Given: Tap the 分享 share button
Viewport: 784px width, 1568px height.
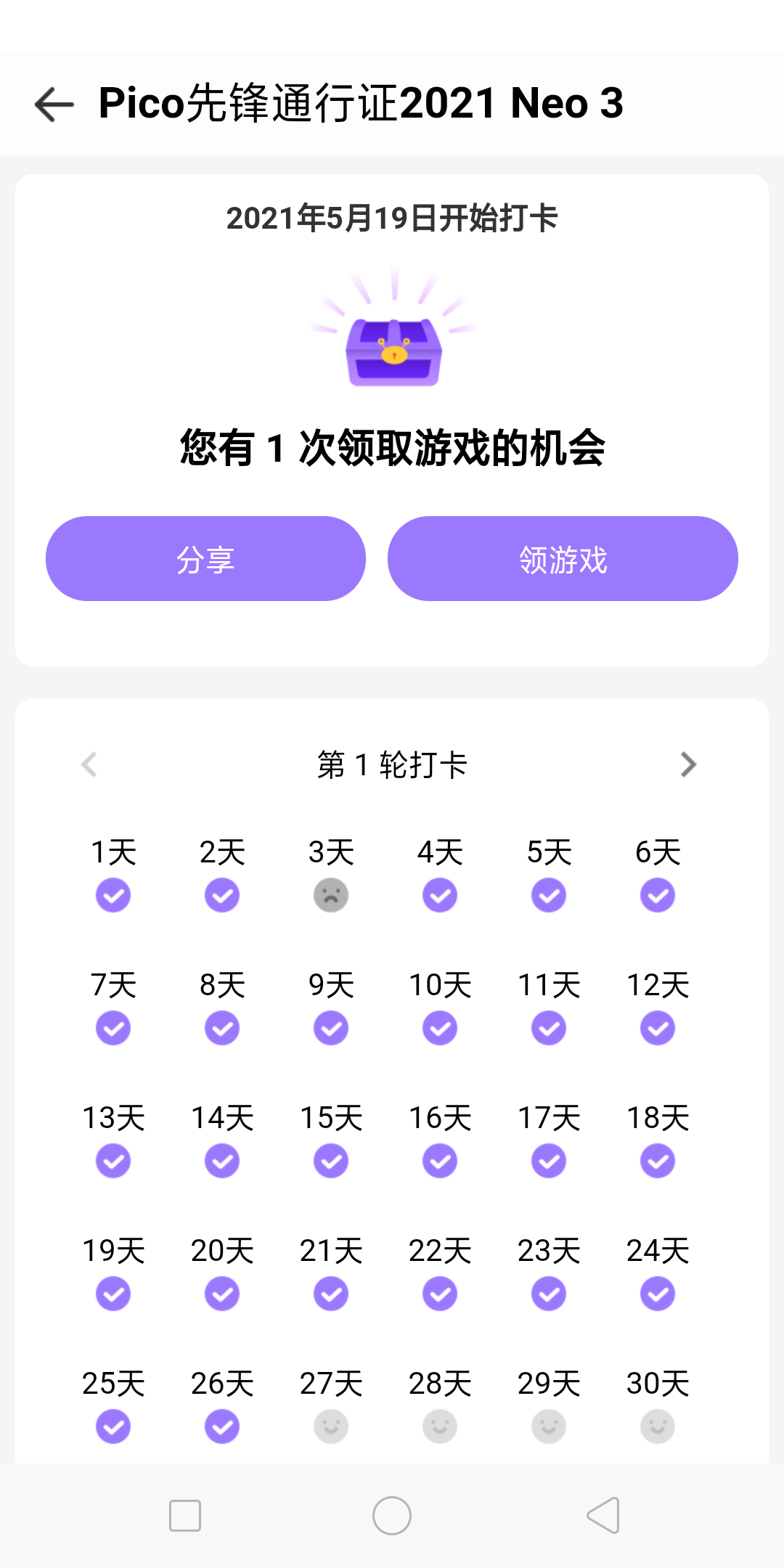Looking at the screenshot, I should (x=205, y=559).
